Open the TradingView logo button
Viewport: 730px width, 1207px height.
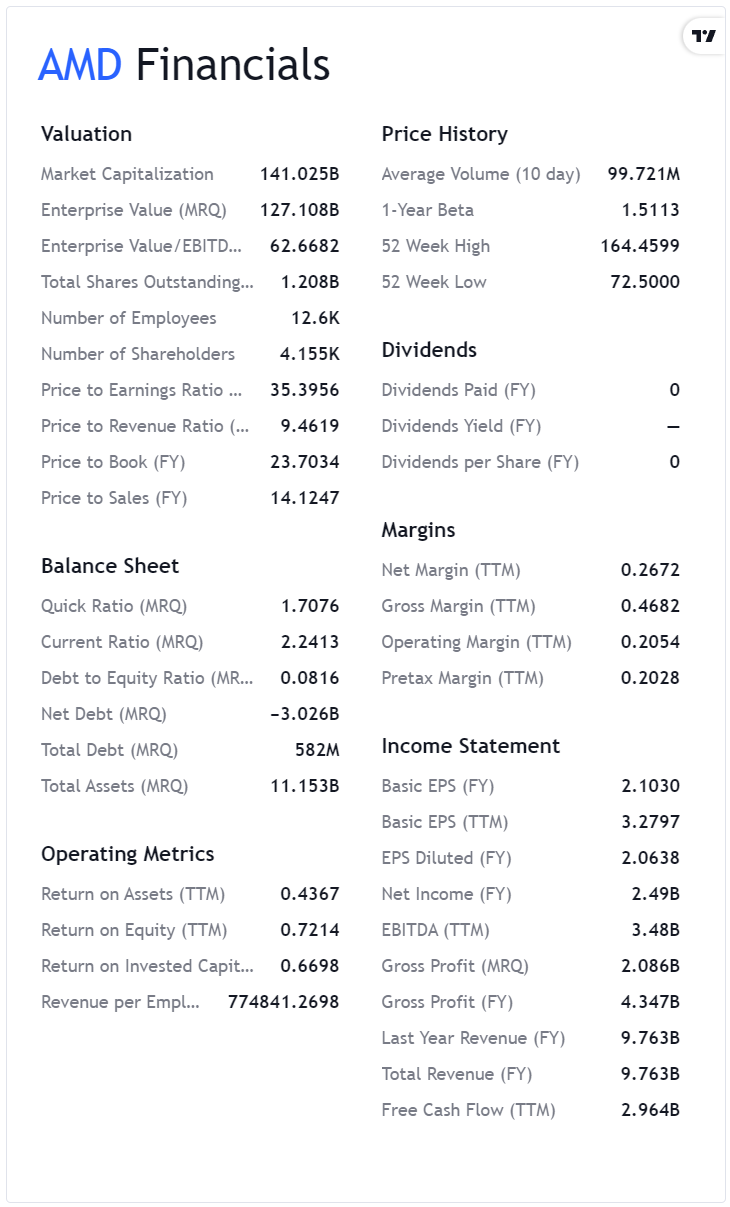click(x=704, y=36)
